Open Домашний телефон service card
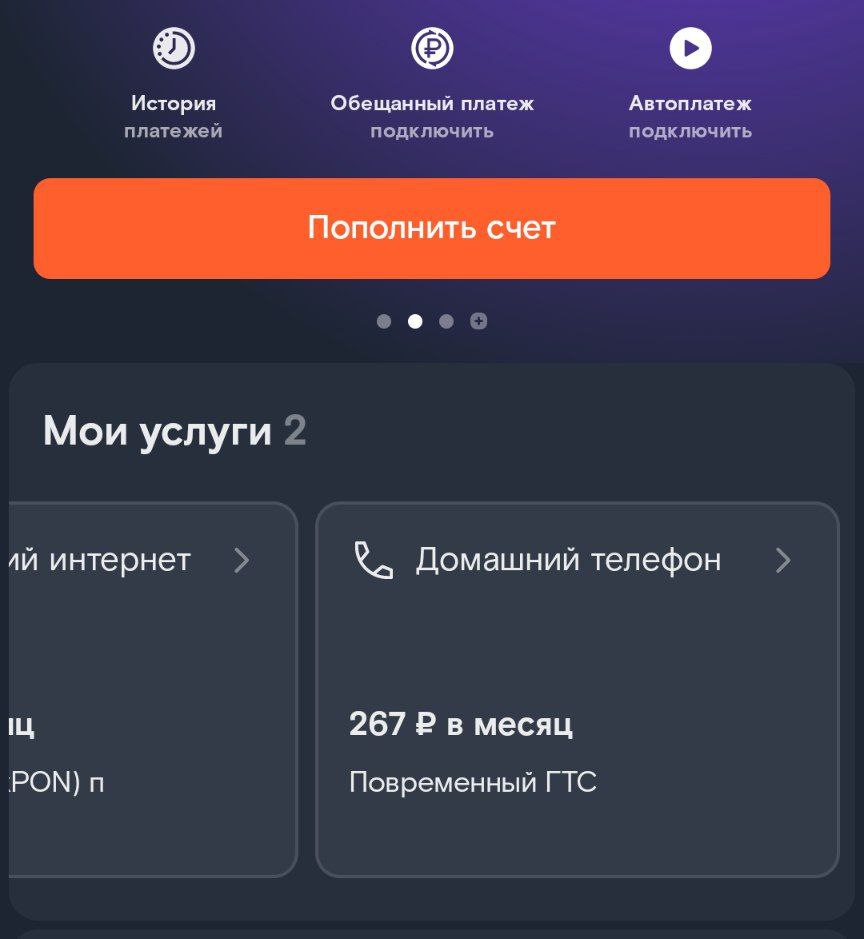The height and width of the screenshot is (939, 864). [577, 688]
